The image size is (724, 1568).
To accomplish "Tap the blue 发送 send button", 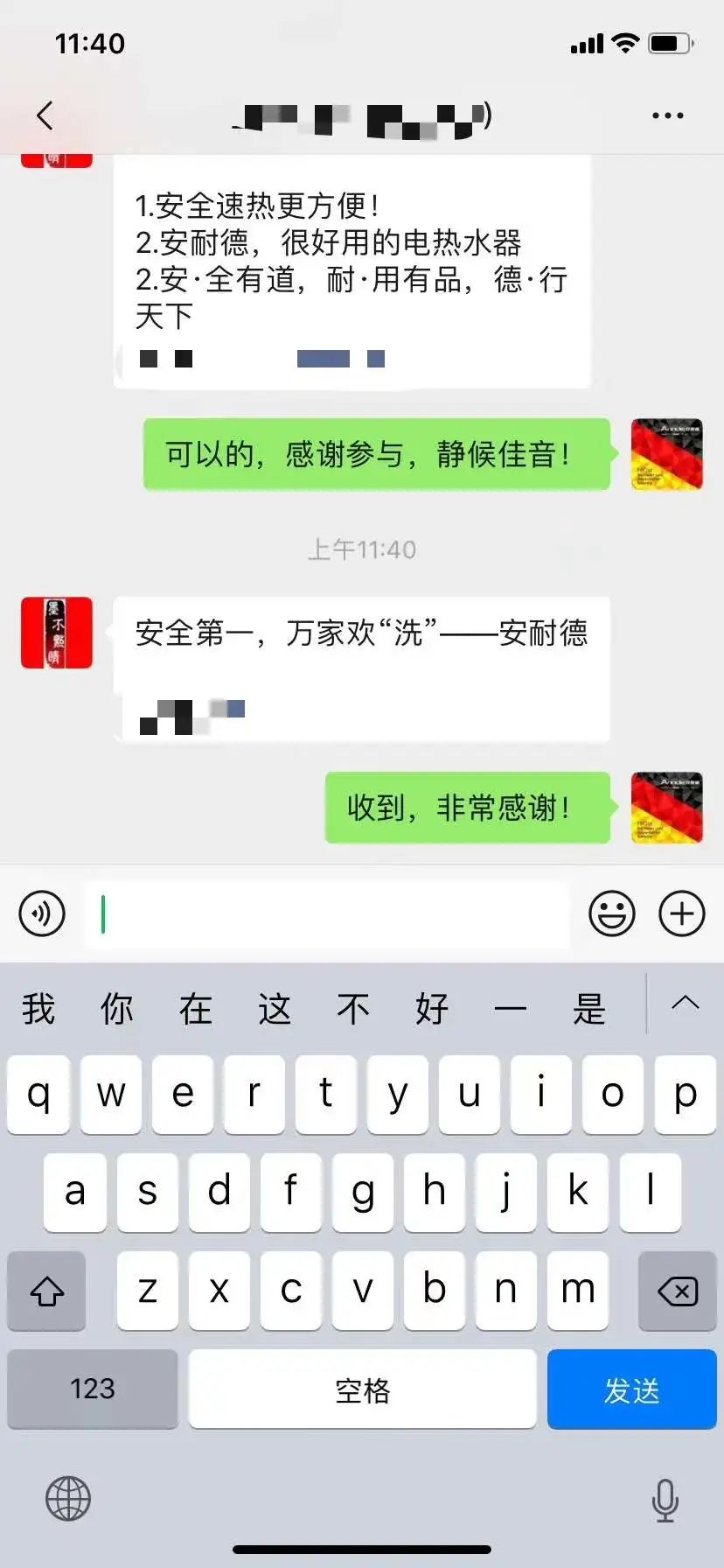I will 631,1389.
